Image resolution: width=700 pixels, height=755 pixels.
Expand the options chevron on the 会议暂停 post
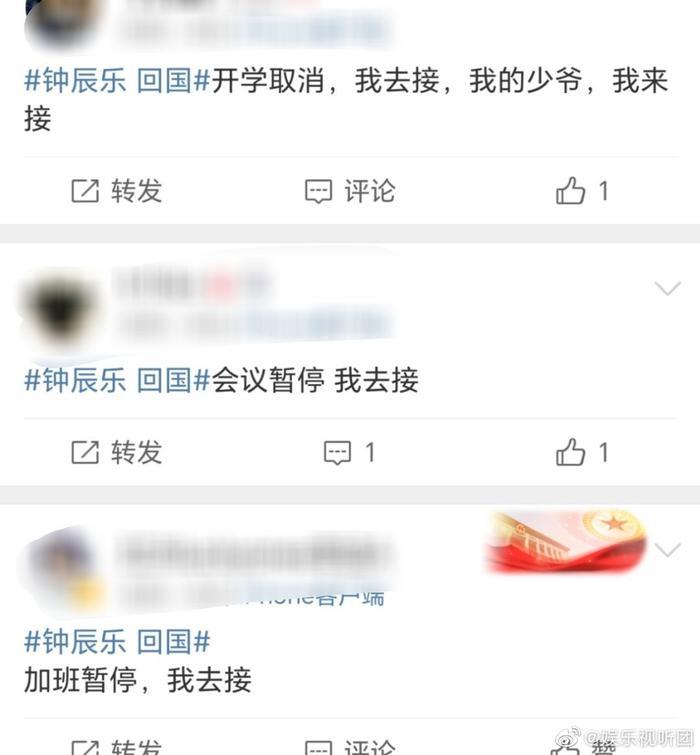(667, 289)
